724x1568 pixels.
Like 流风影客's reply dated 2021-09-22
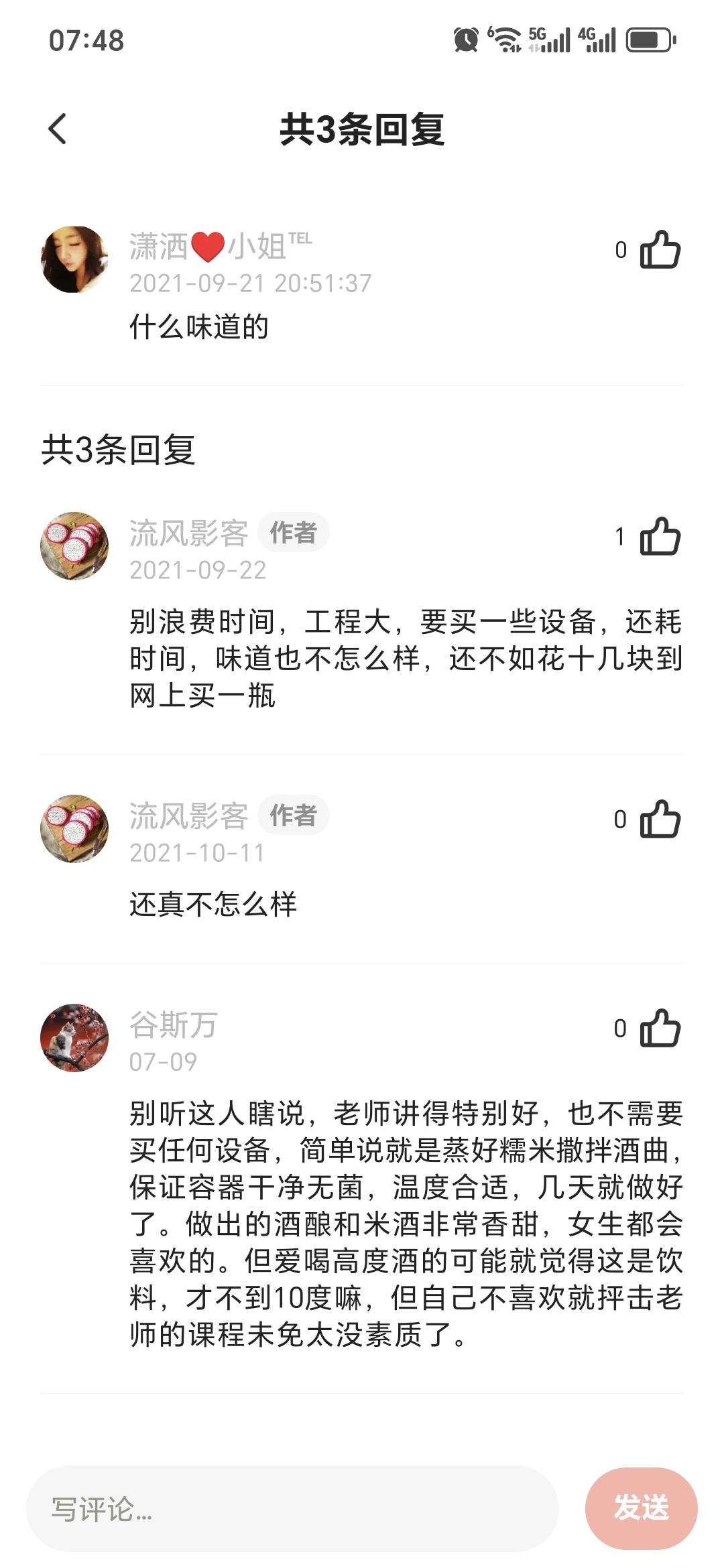(x=660, y=537)
